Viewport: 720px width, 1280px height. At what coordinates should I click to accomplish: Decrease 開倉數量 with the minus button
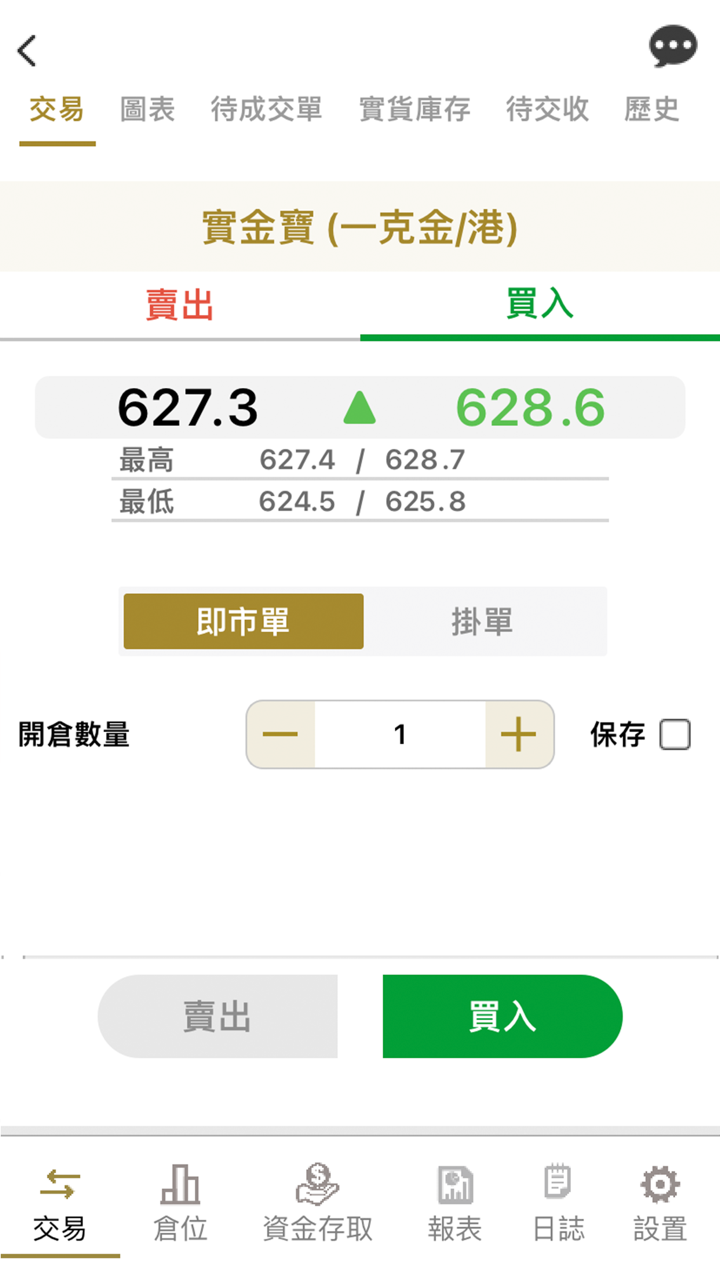click(x=281, y=735)
